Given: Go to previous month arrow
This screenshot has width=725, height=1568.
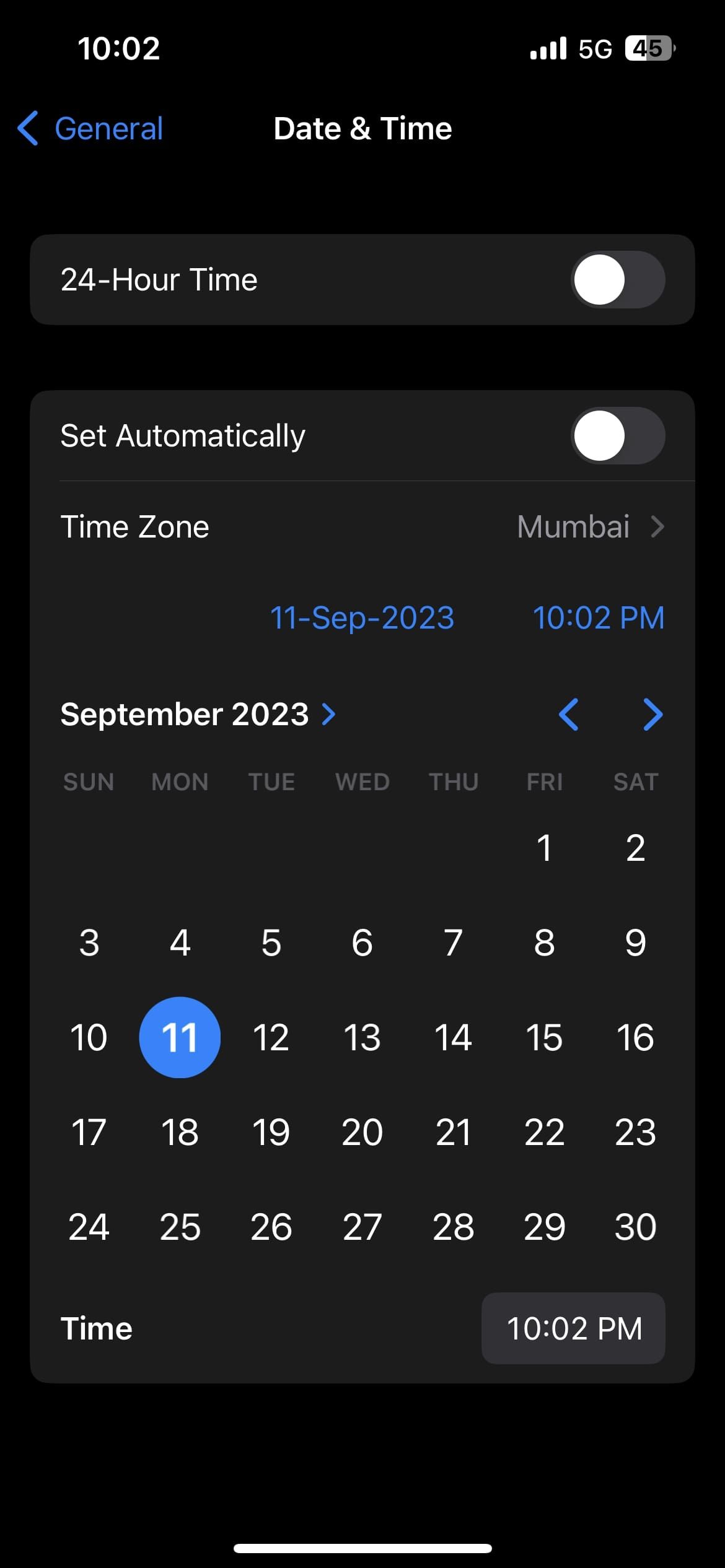Looking at the screenshot, I should tap(568, 715).
